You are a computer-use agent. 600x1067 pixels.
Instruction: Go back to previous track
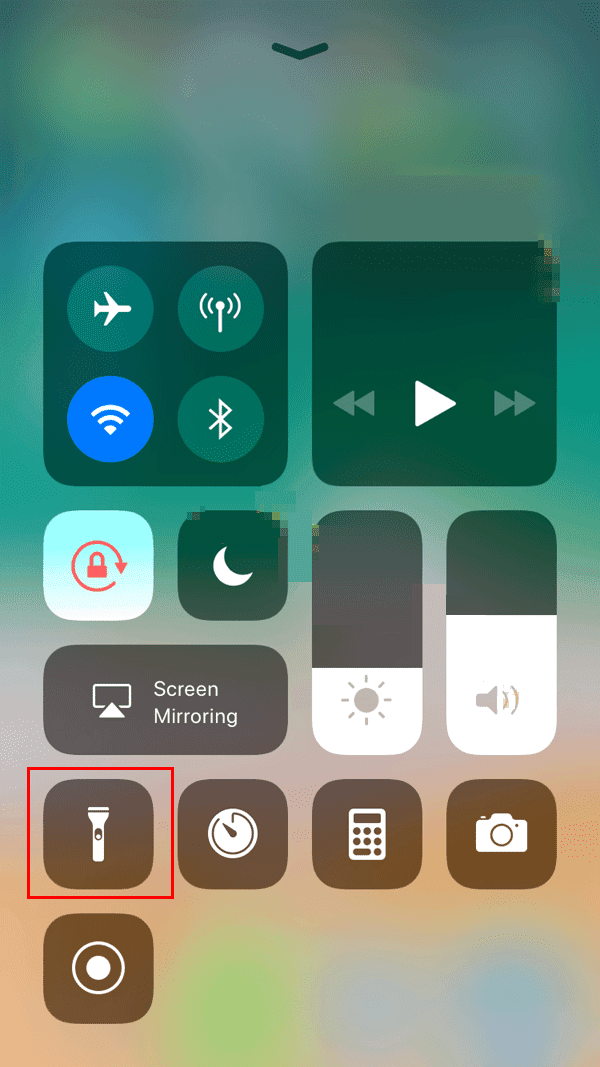[354, 404]
